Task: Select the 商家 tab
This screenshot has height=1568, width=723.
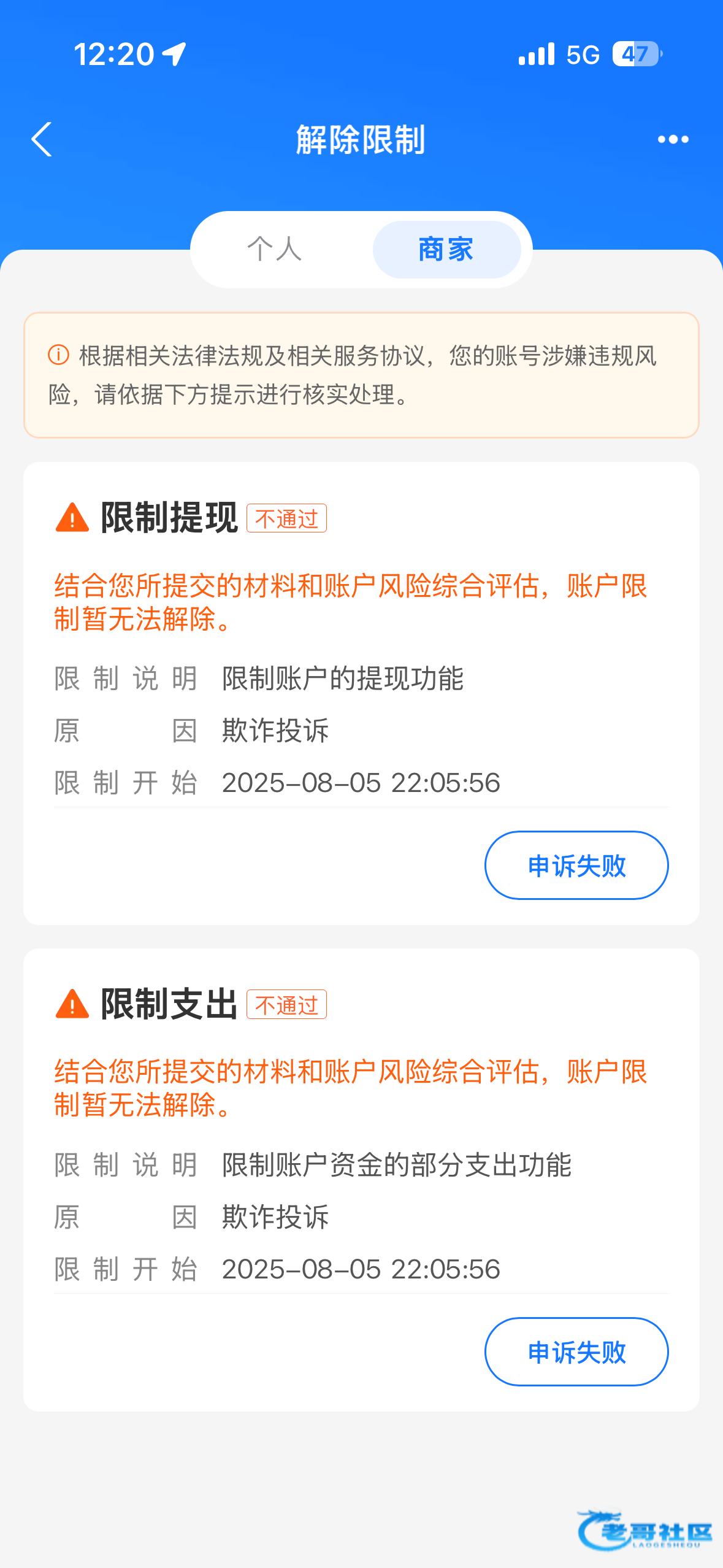Action: (x=446, y=250)
